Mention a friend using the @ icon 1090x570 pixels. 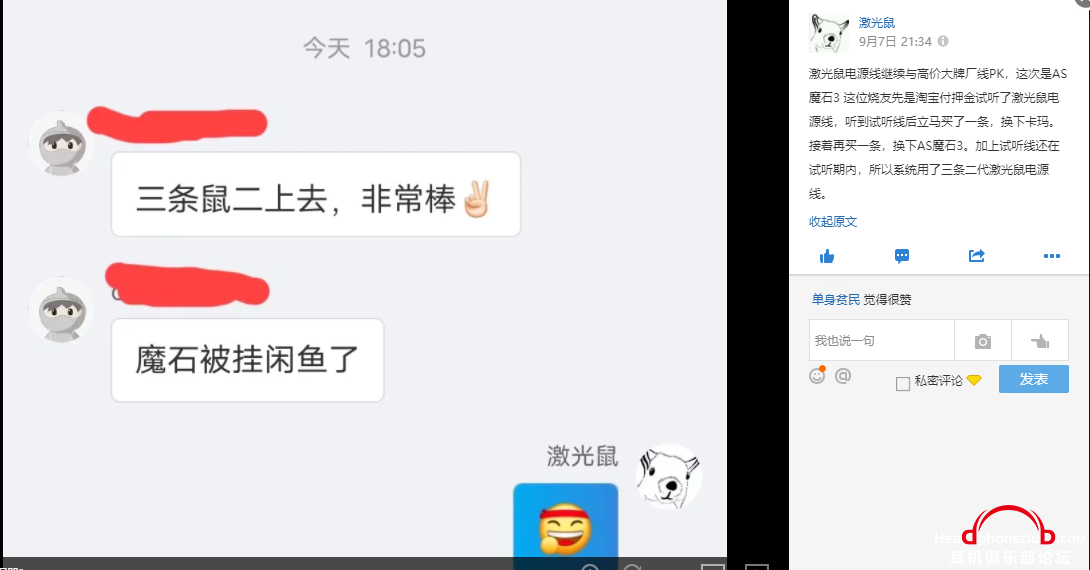click(843, 377)
